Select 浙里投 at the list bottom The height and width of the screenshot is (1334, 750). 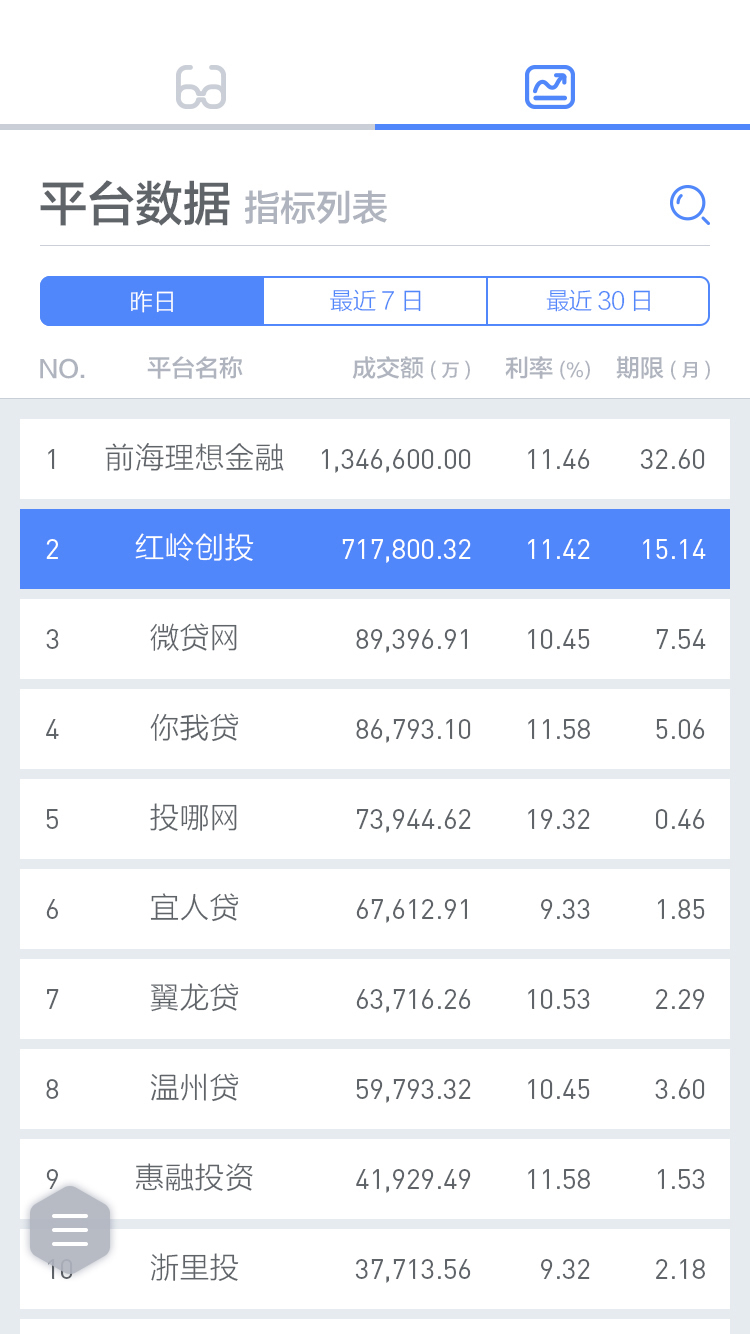pos(374,1269)
